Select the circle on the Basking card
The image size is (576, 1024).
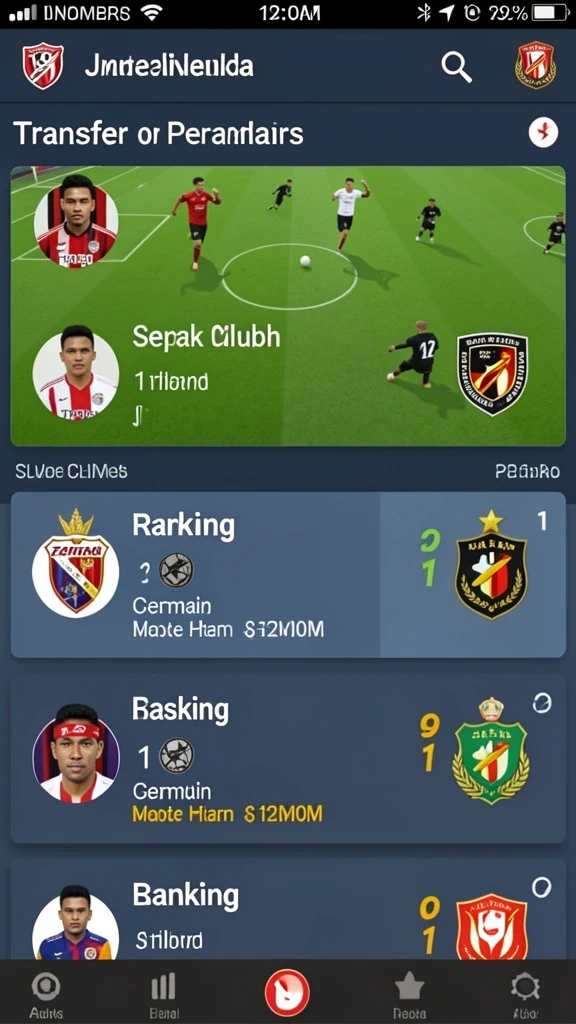coord(542,703)
